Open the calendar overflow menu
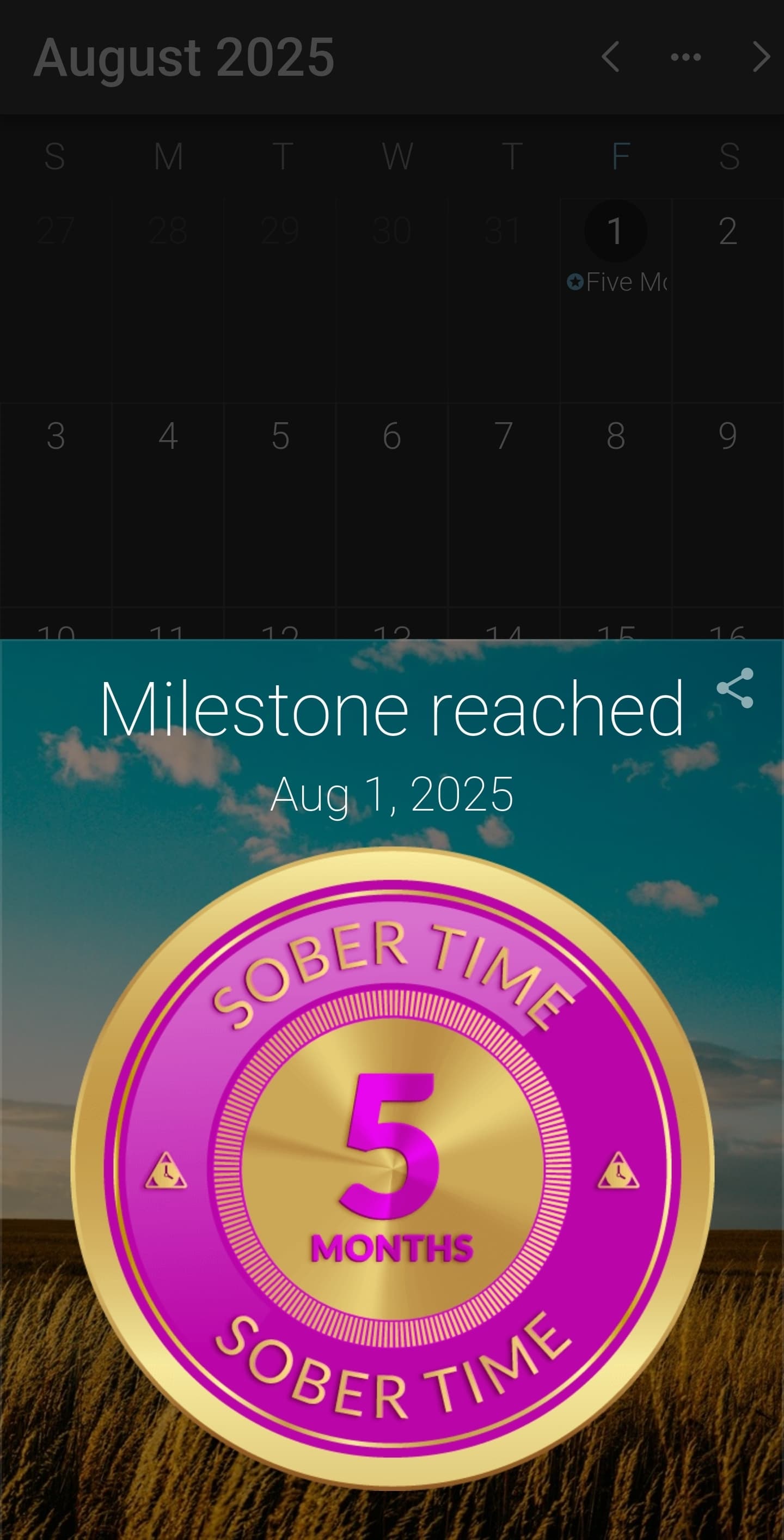Viewport: 784px width, 1540px height. (686, 57)
